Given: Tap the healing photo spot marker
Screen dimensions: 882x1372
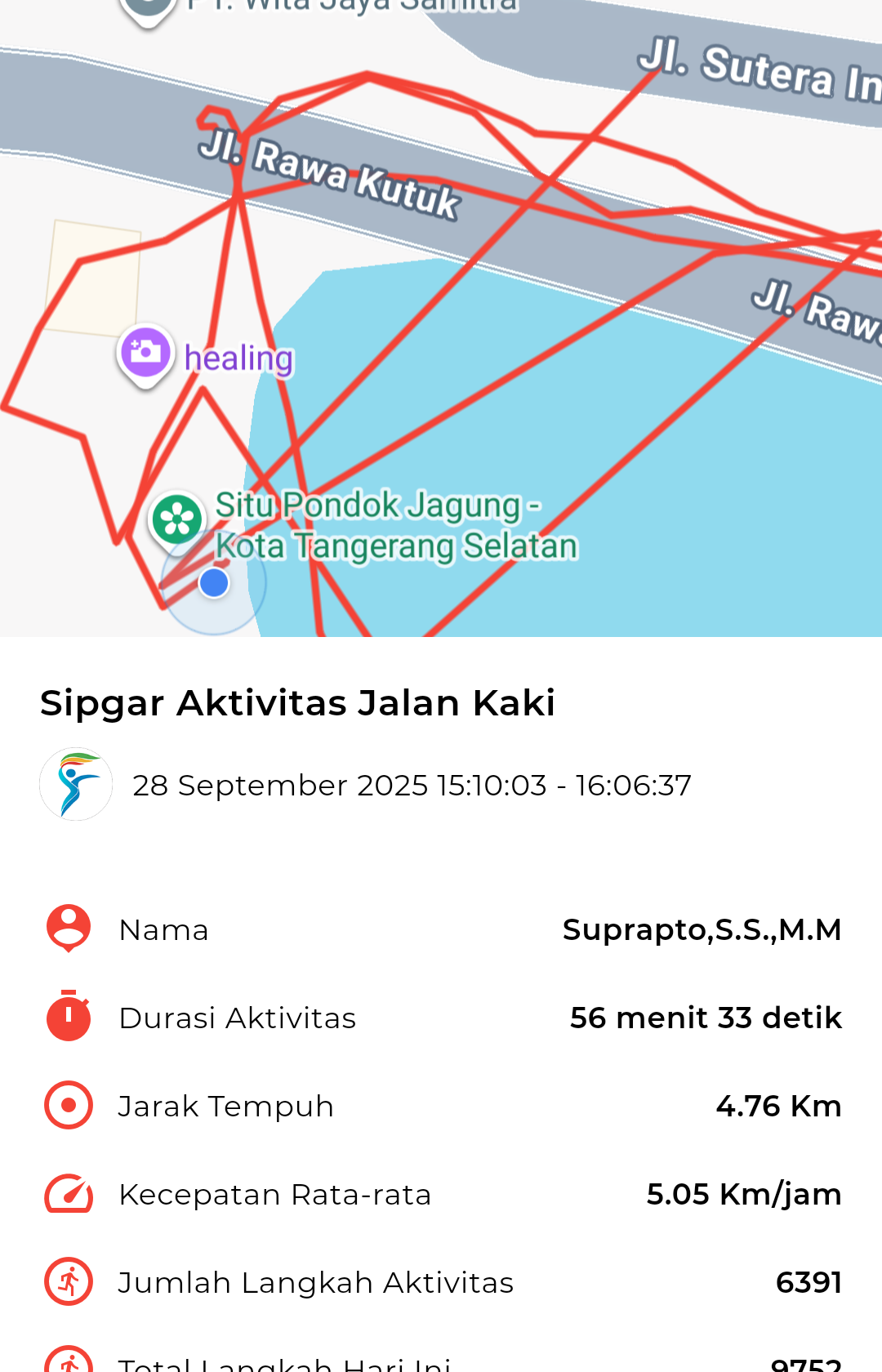Looking at the screenshot, I should pyautogui.click(x=145, y=354).
